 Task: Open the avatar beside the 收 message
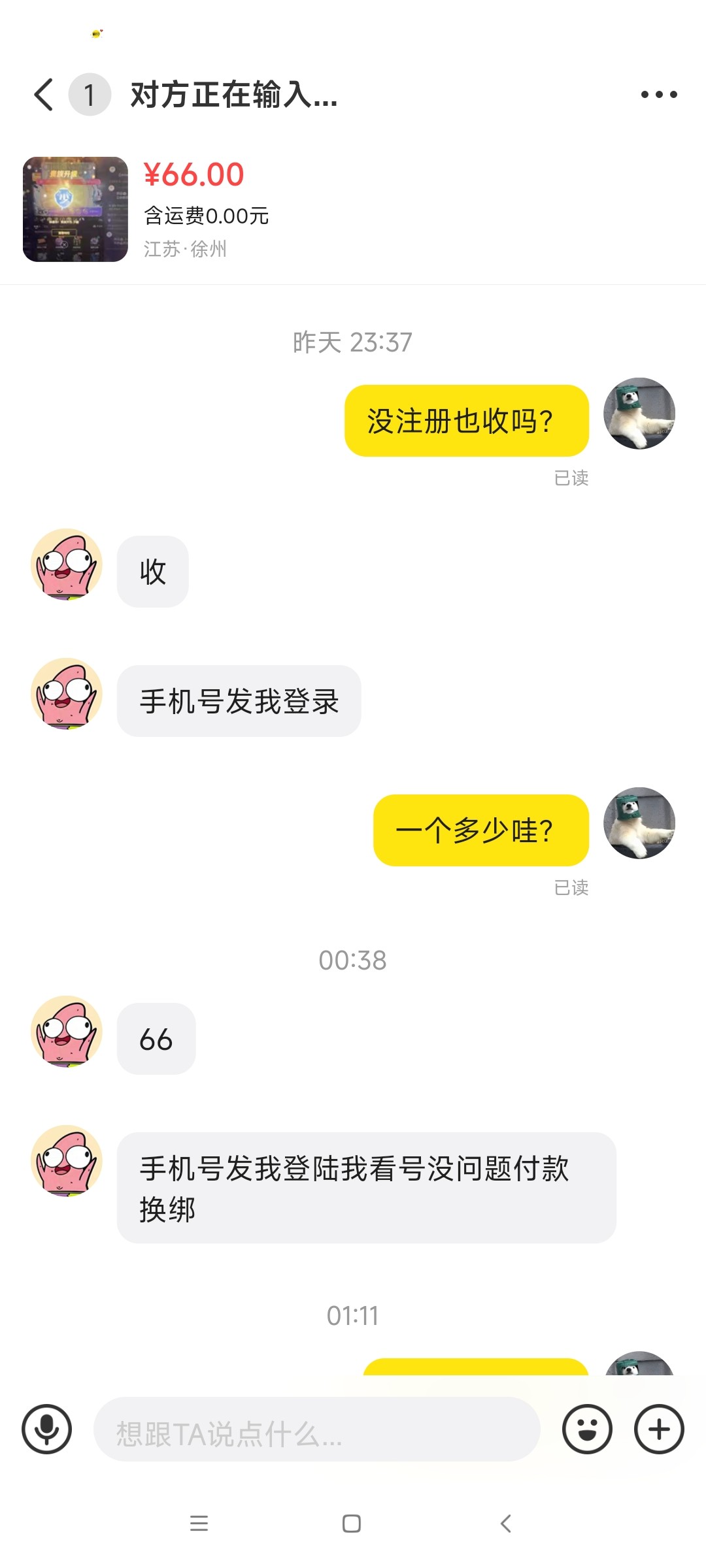(x=67, y=564)
